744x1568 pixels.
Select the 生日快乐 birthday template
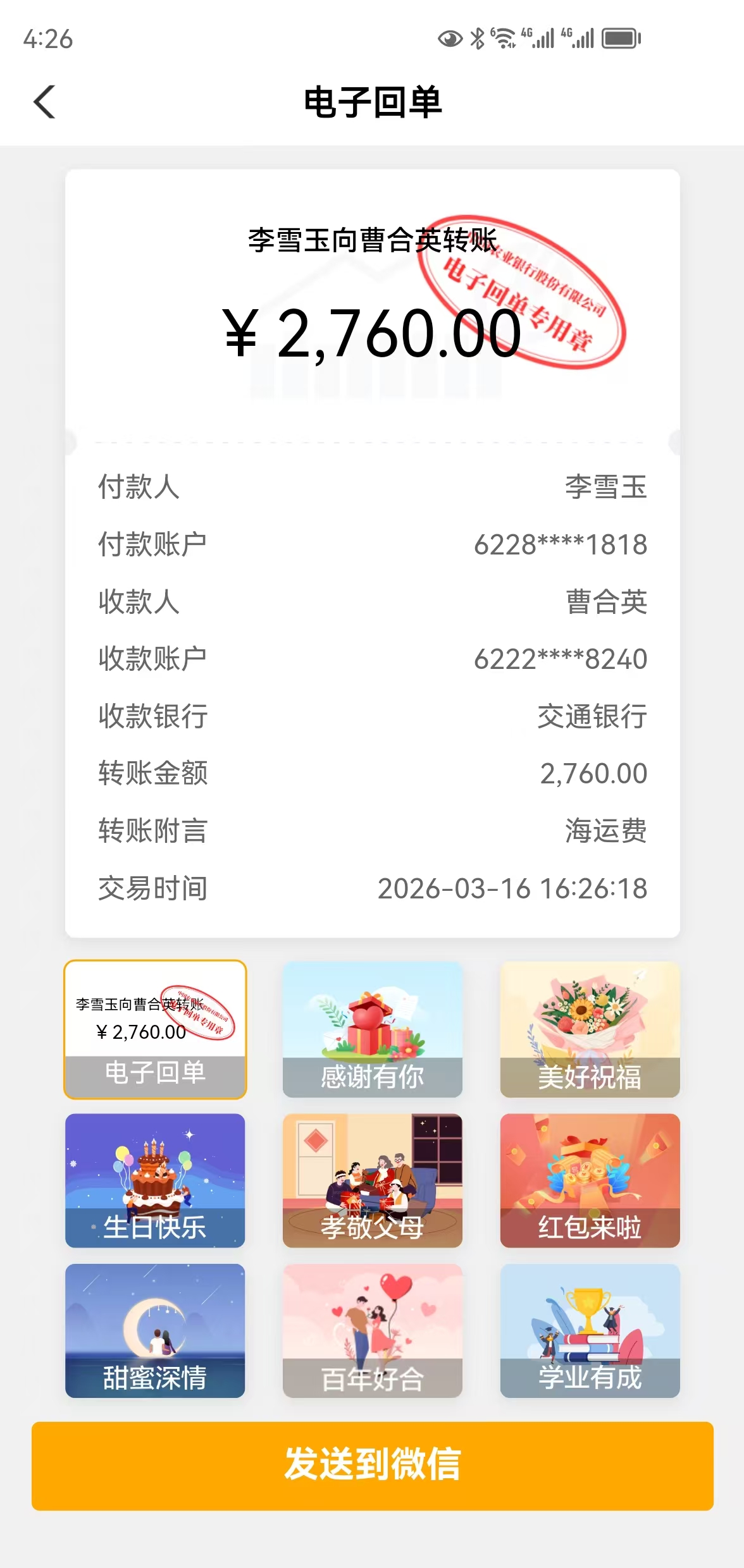pyautogui.click(x=155, y=1180)
